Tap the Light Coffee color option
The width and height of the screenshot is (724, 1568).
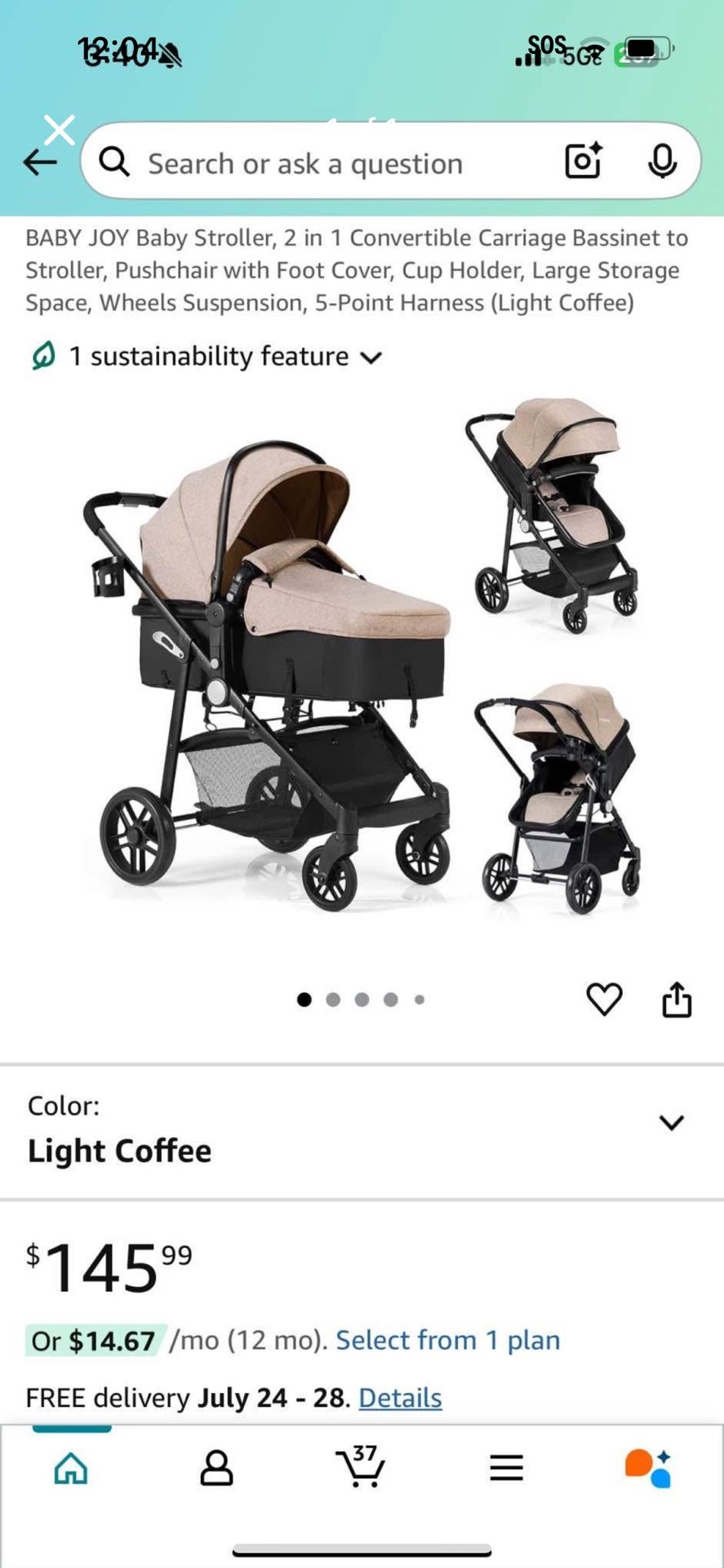point(120,1151)
